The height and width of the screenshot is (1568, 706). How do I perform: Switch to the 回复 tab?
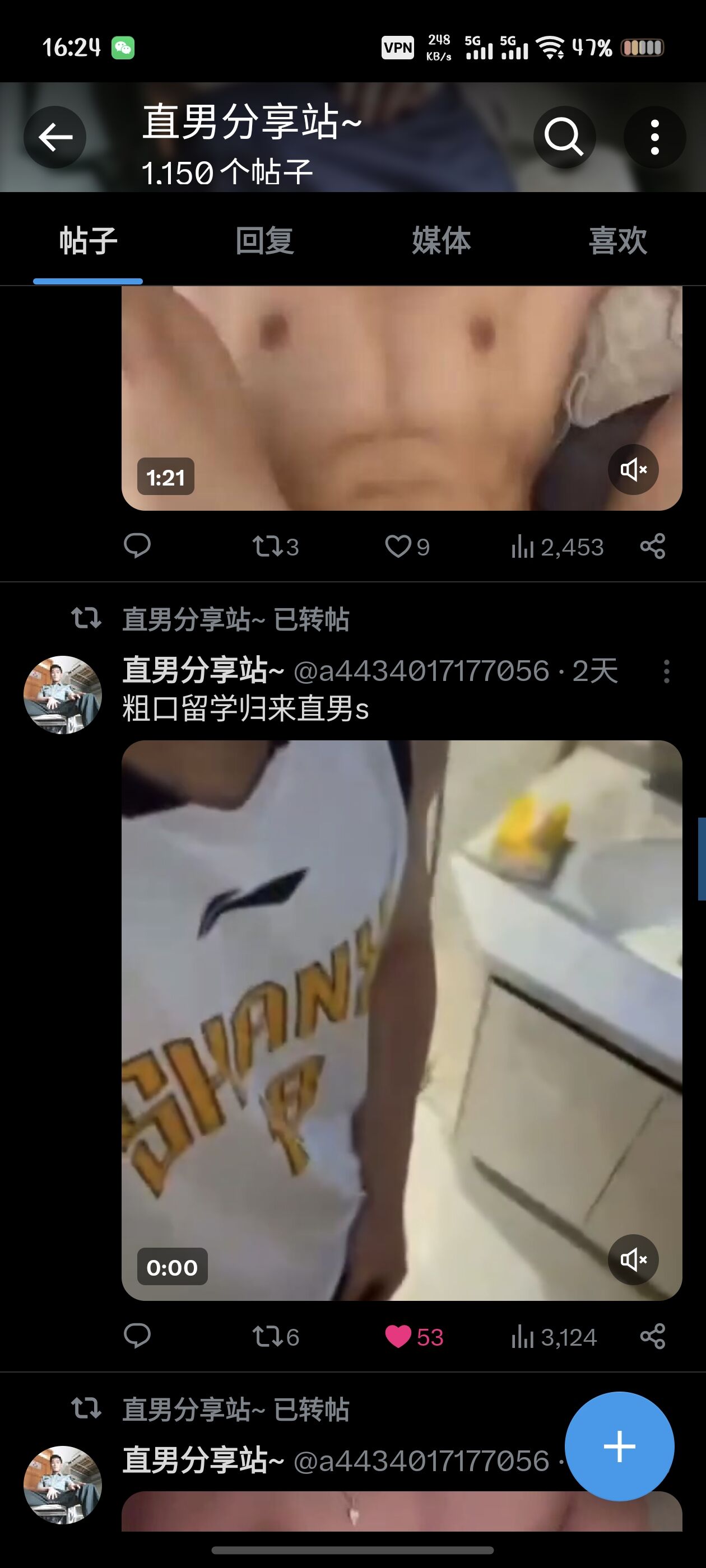[x=264, y=240]
